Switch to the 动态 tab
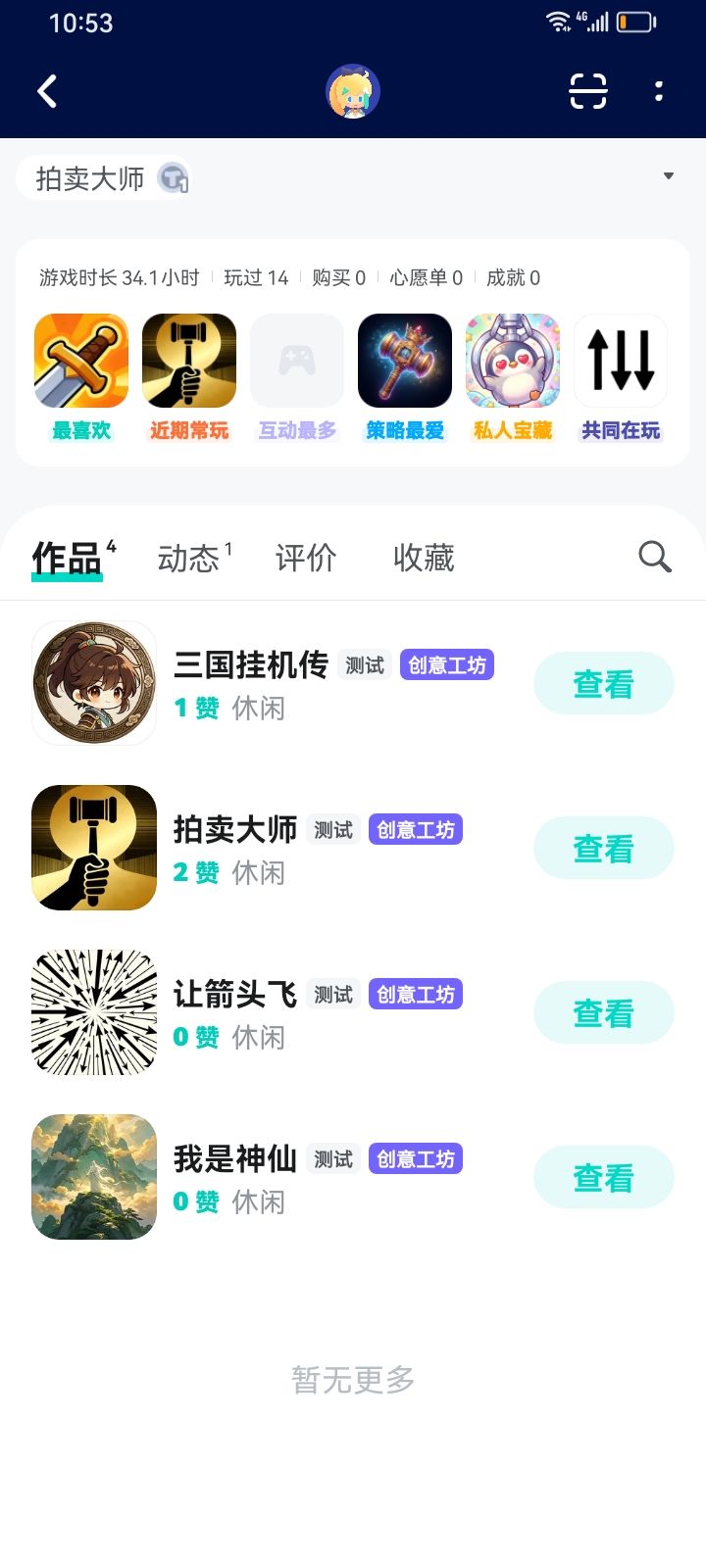 188,557
